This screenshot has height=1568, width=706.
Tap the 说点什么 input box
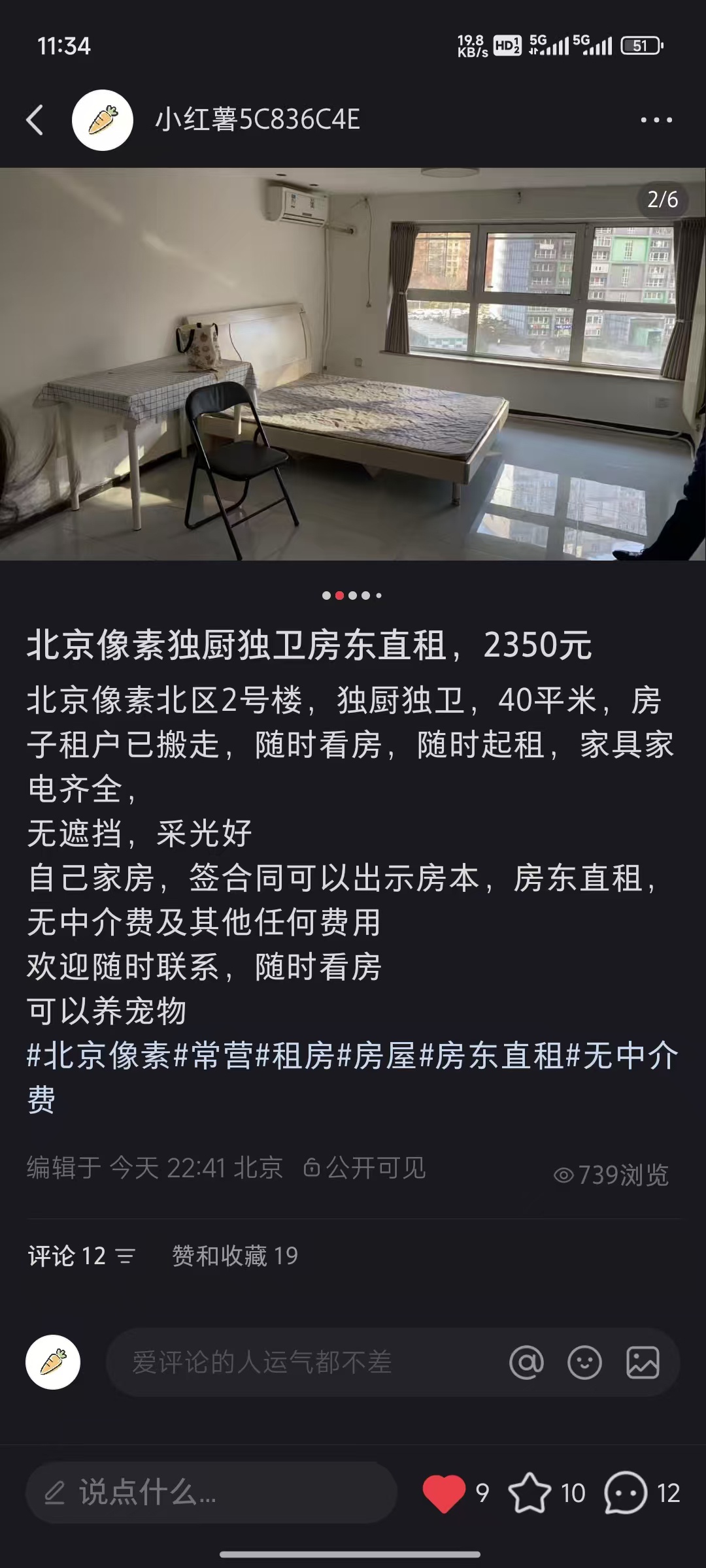(x=210, y=1493)
